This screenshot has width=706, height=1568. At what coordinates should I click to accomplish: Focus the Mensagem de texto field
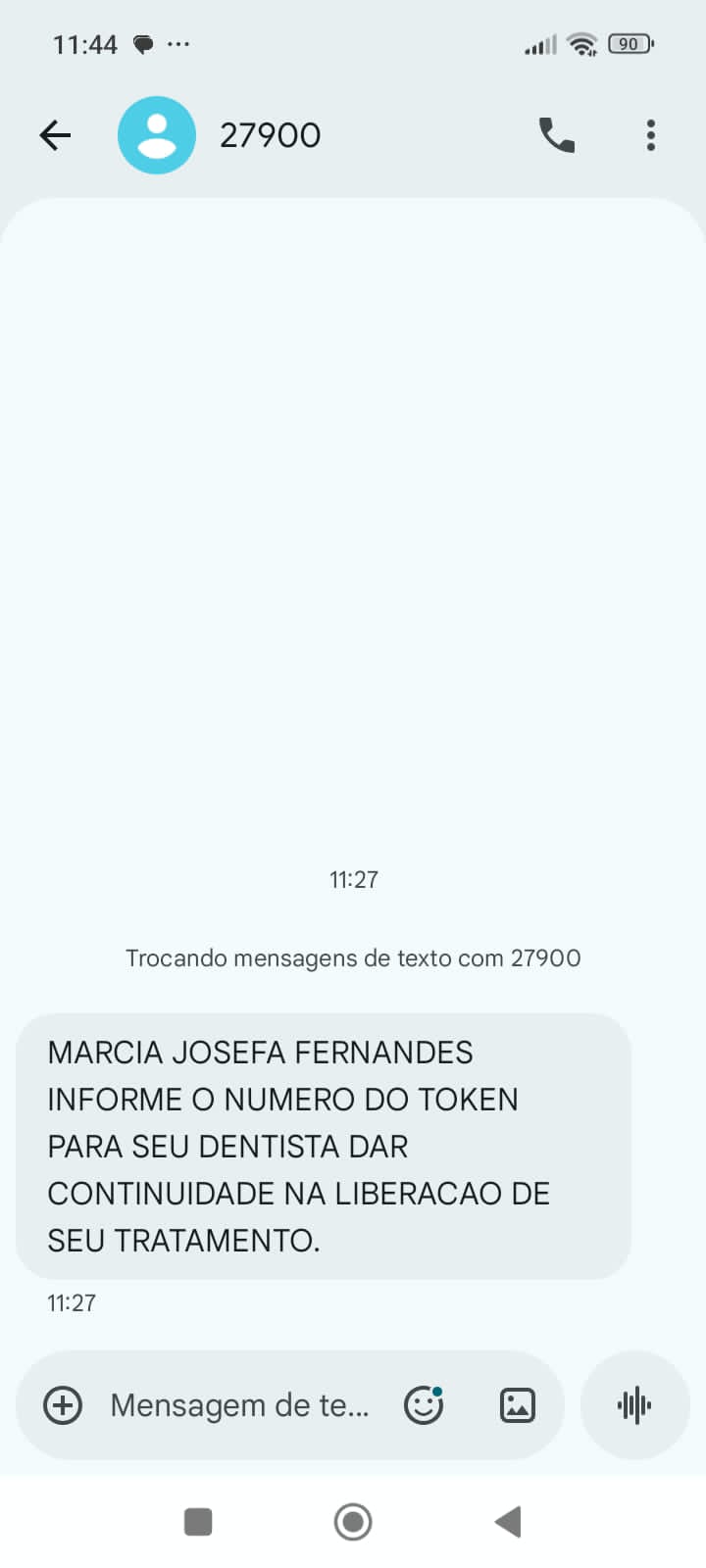(239, 1405)
